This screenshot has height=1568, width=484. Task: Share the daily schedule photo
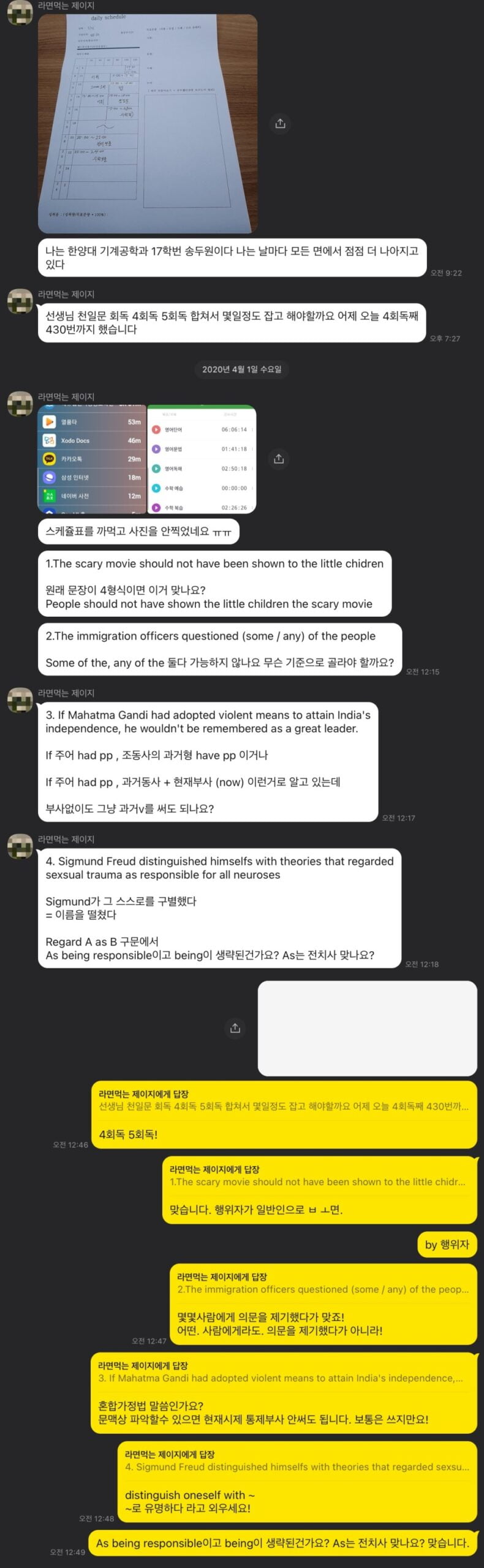click(x=280, y=124)
